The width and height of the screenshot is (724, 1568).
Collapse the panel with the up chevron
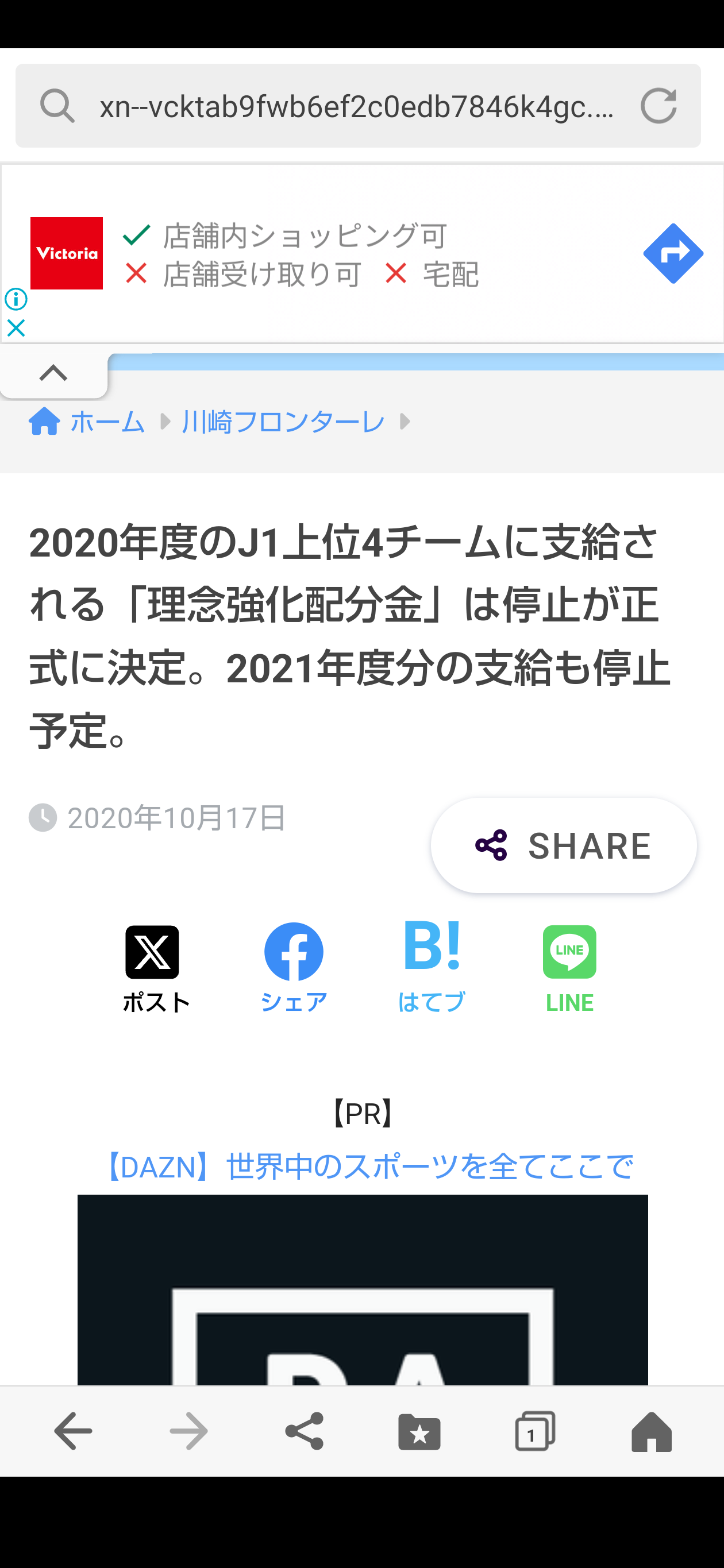pyautogui.click(x=53, y=372)
